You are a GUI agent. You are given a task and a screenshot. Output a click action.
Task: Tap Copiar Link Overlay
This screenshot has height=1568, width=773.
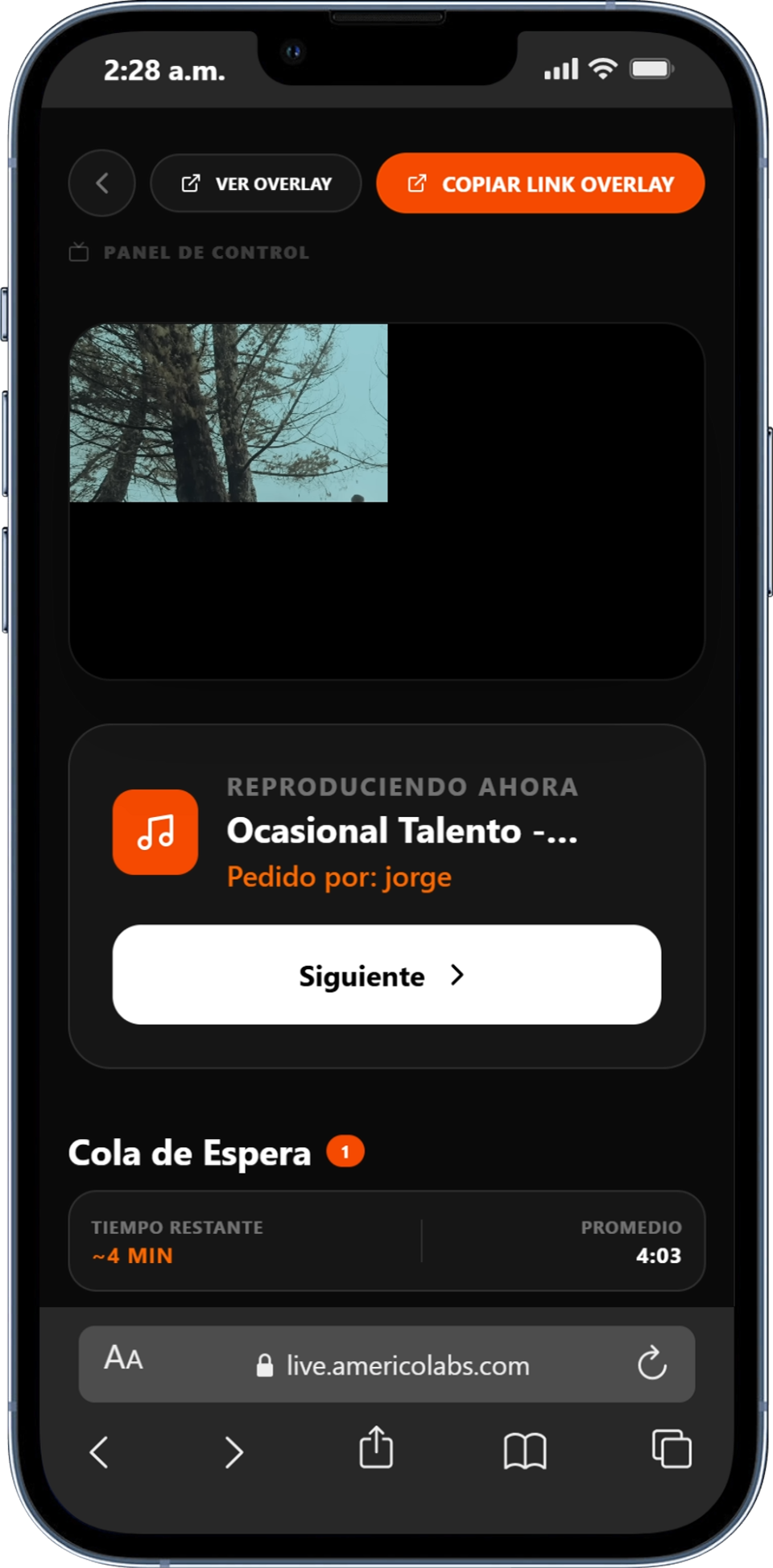coord(540,184)
